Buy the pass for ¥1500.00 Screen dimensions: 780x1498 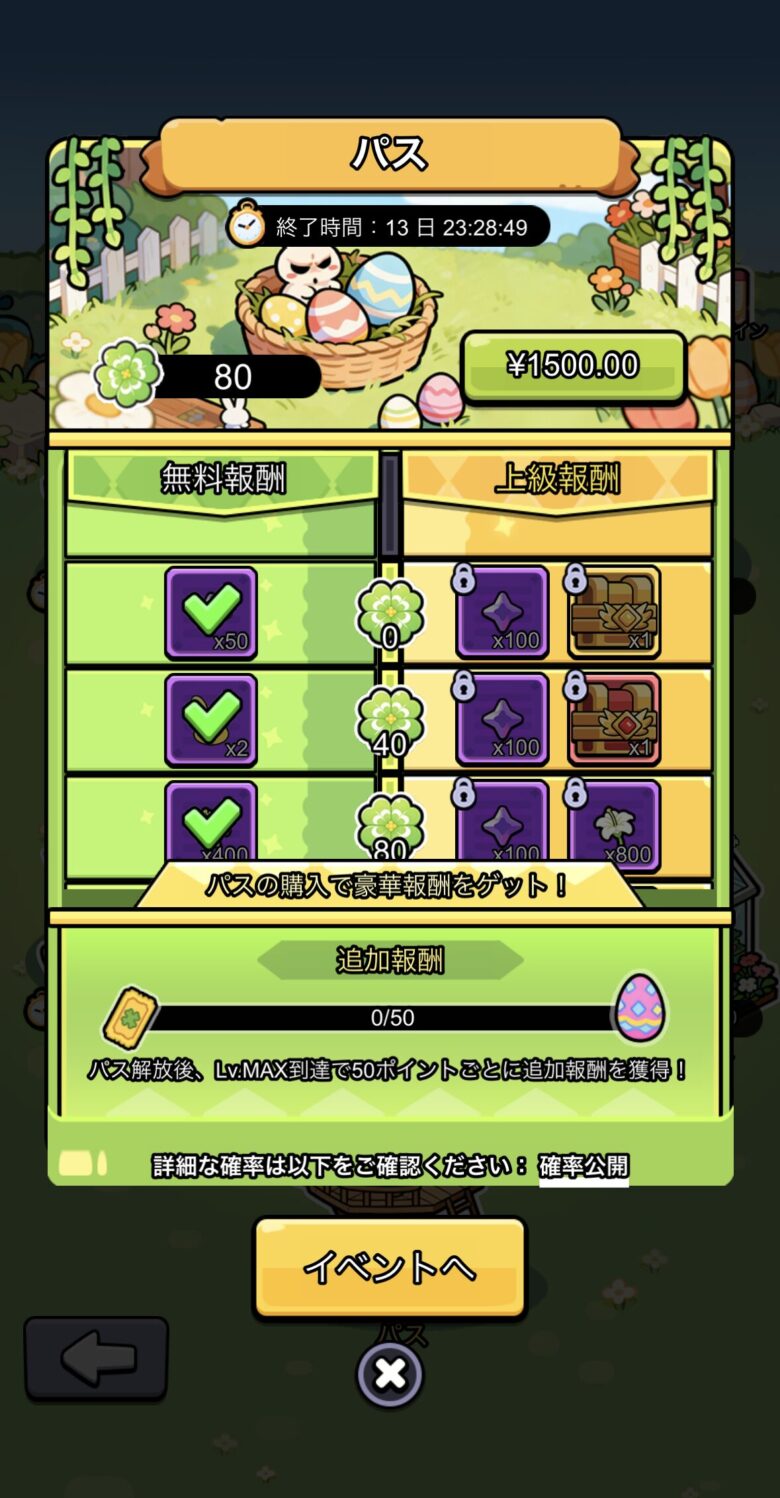click(x=573, y=366)
